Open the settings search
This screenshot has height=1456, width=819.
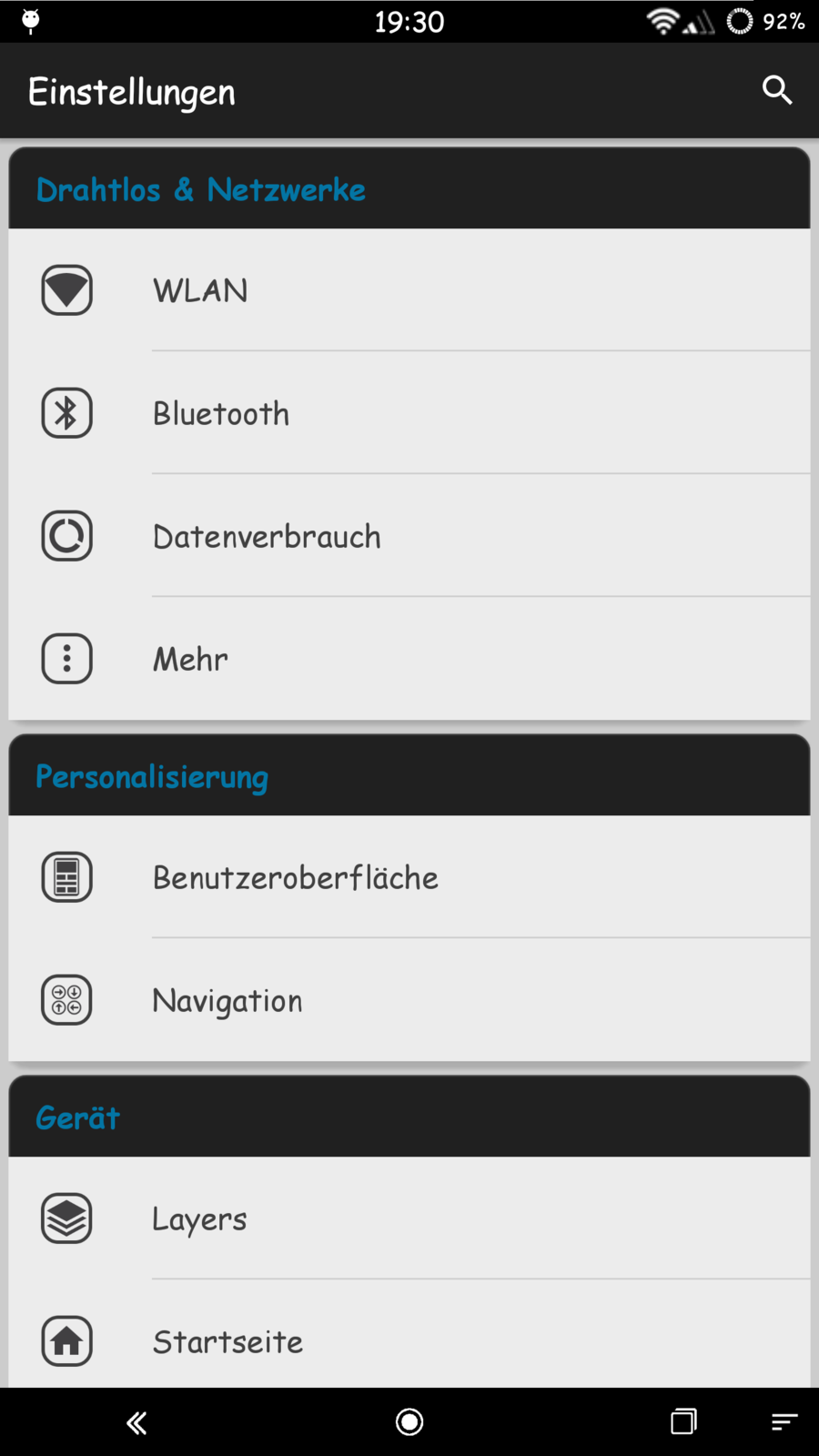click(x=776, y=90)
